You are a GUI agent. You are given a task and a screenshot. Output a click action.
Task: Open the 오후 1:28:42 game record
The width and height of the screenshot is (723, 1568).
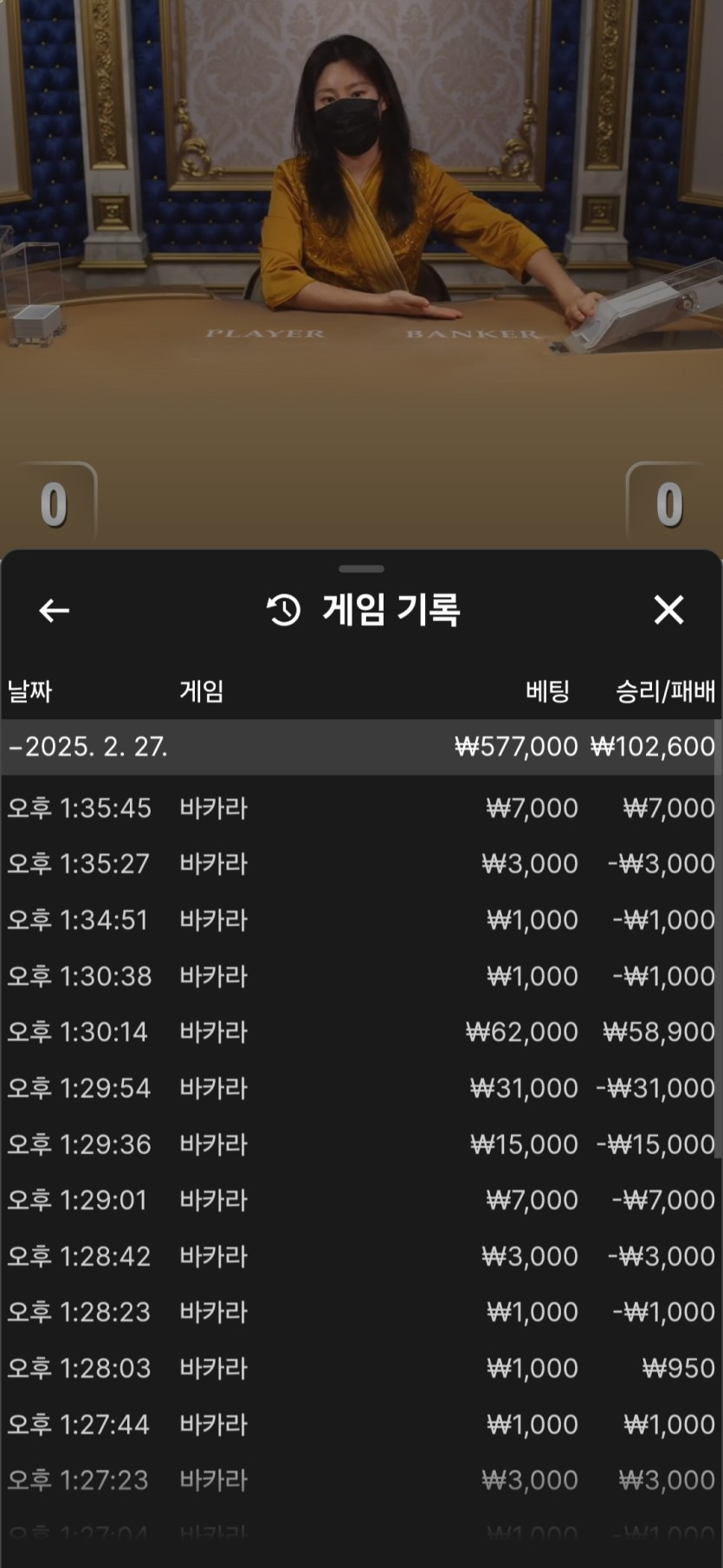361,1256
